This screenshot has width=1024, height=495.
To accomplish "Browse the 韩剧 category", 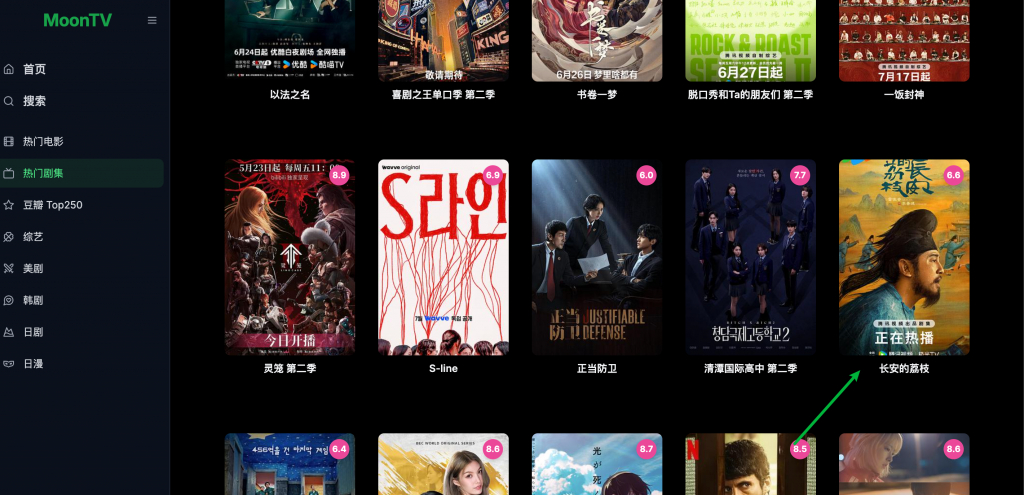I will (33, 300).
